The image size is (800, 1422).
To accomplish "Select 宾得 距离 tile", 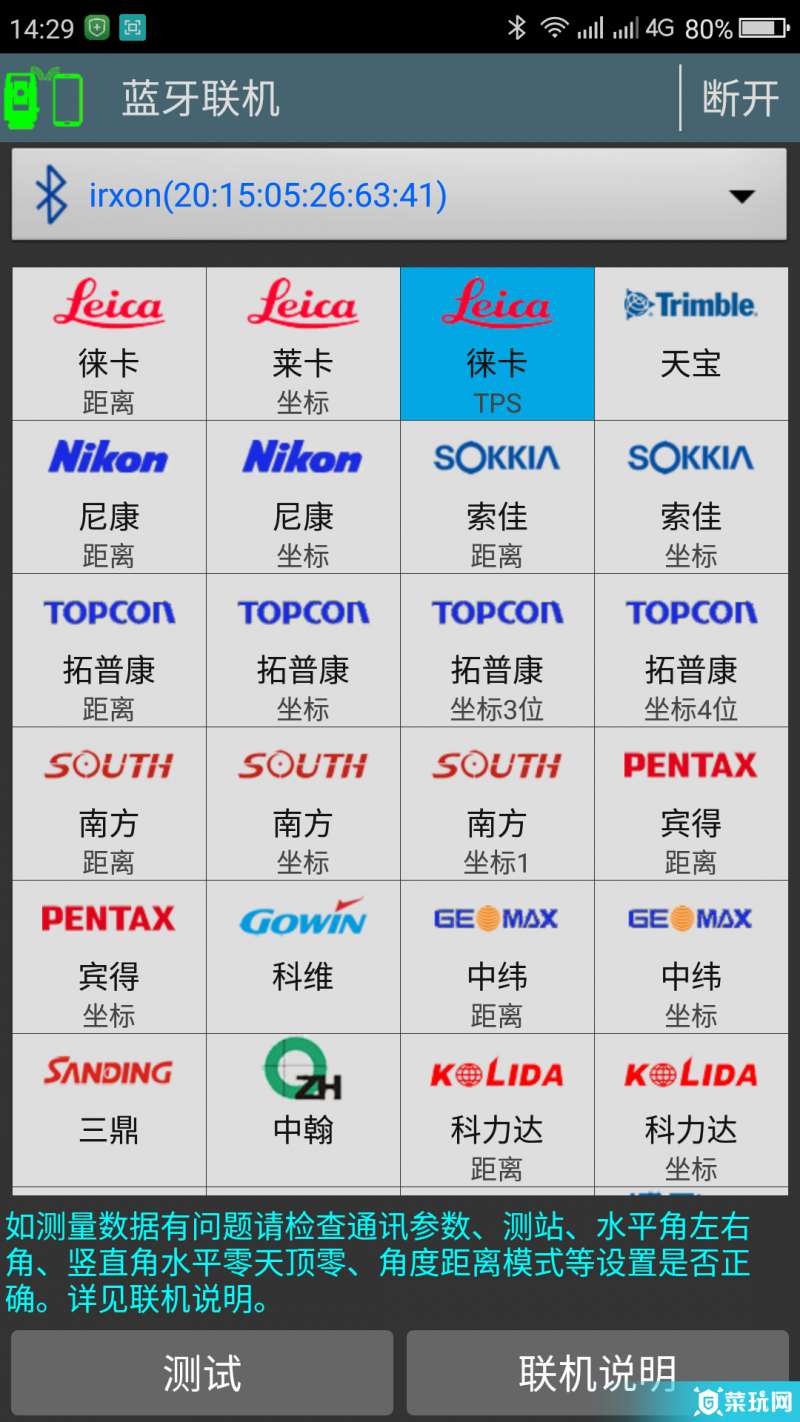I will click(x=691, y=803).
